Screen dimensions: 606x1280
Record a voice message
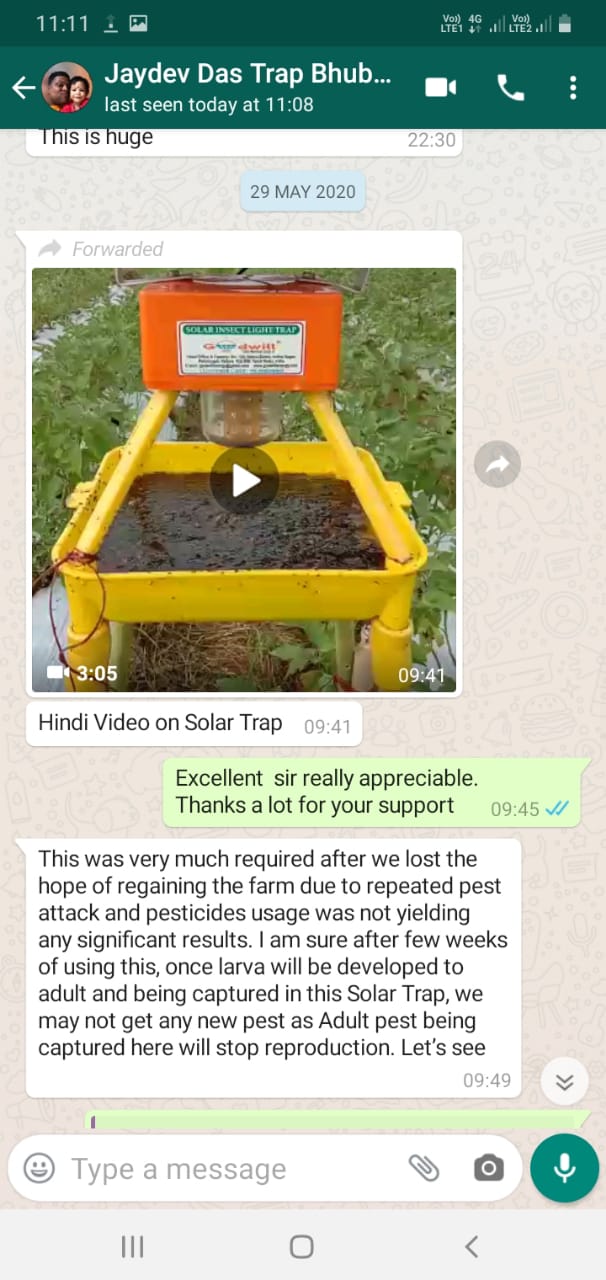[x=565, y=1168]
